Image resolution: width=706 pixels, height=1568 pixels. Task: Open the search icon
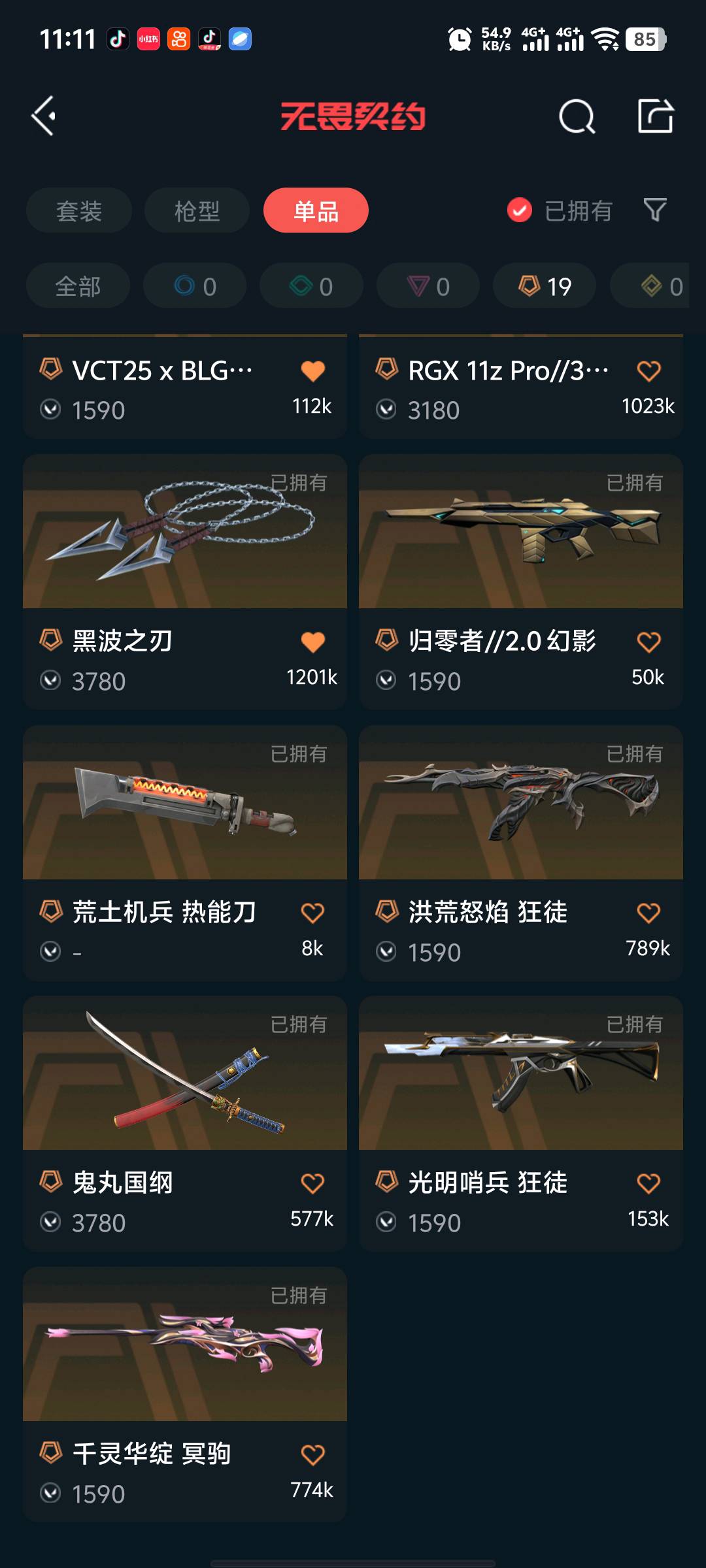click(x=577, y=118)
